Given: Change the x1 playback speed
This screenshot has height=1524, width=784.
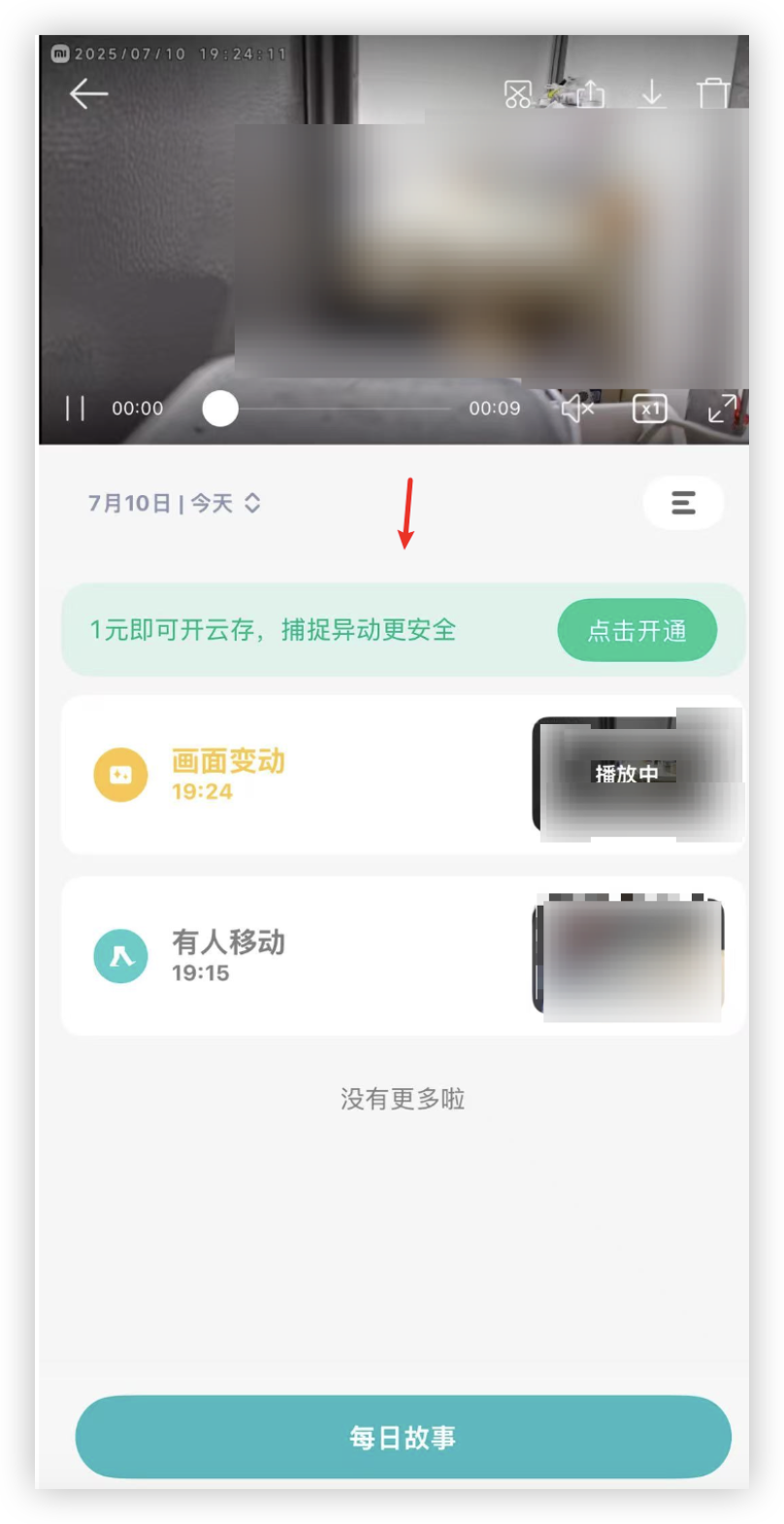Looking at the screenshot, I should (x=650, y=409).
